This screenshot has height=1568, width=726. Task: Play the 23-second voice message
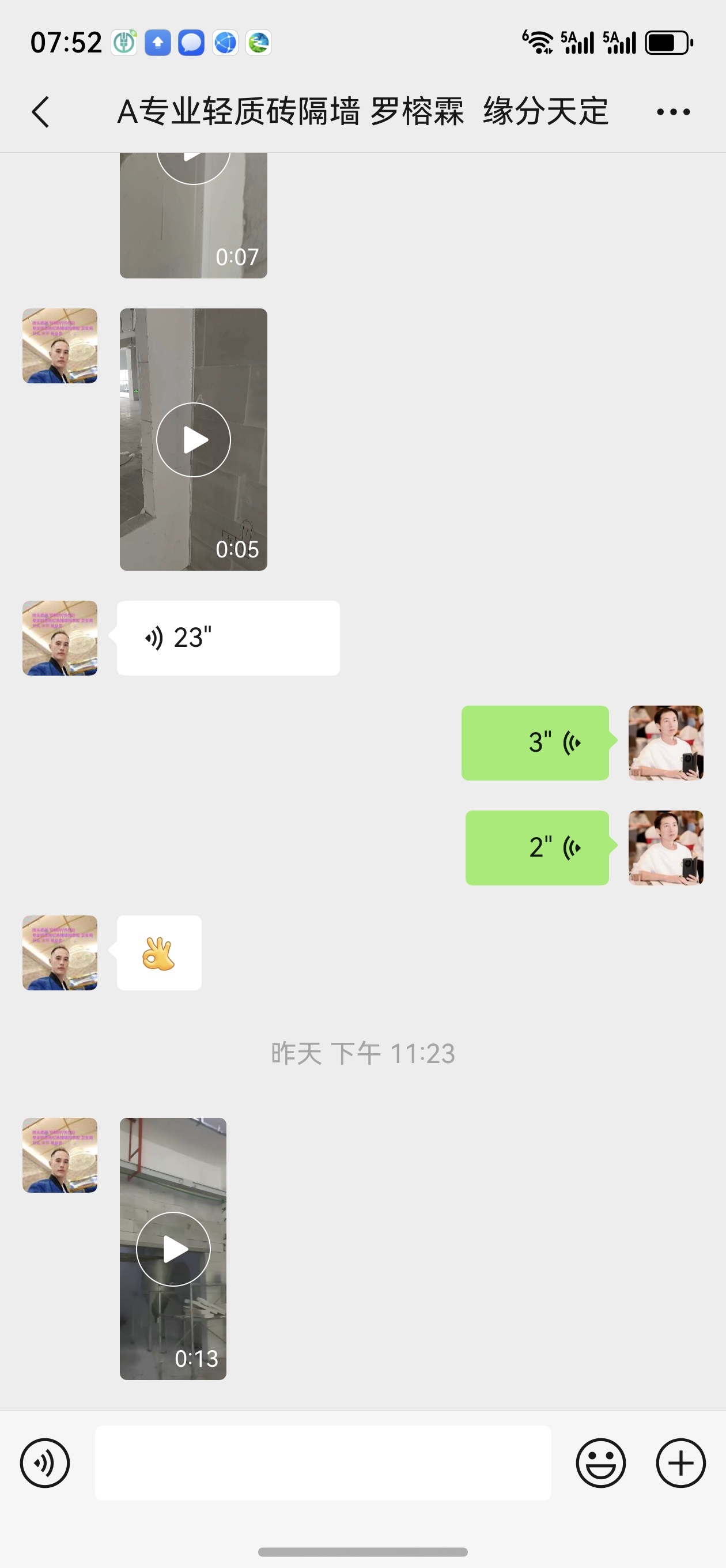(228, 638)
